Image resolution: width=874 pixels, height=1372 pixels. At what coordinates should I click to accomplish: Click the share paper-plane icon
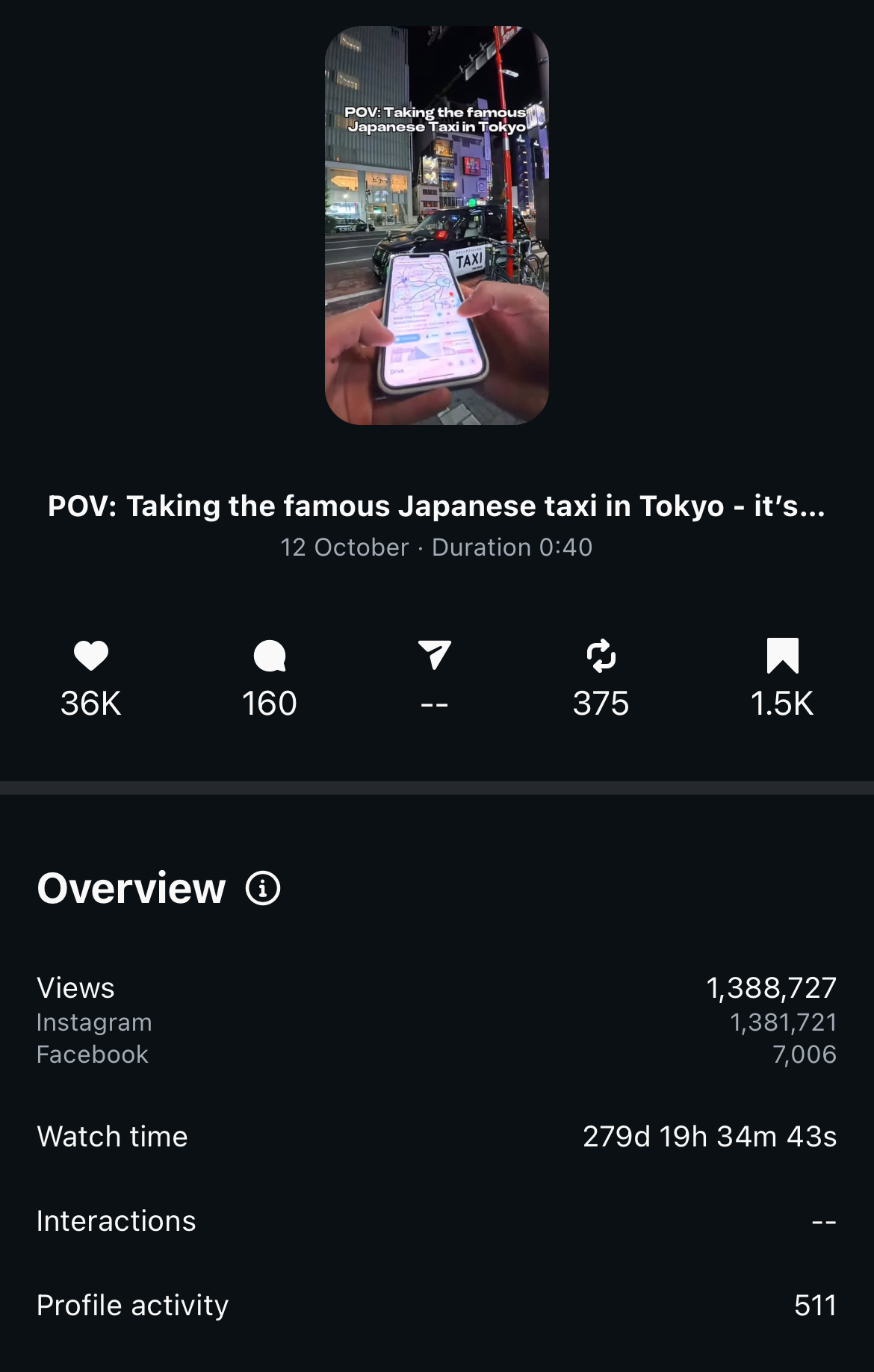pos(436,657)
